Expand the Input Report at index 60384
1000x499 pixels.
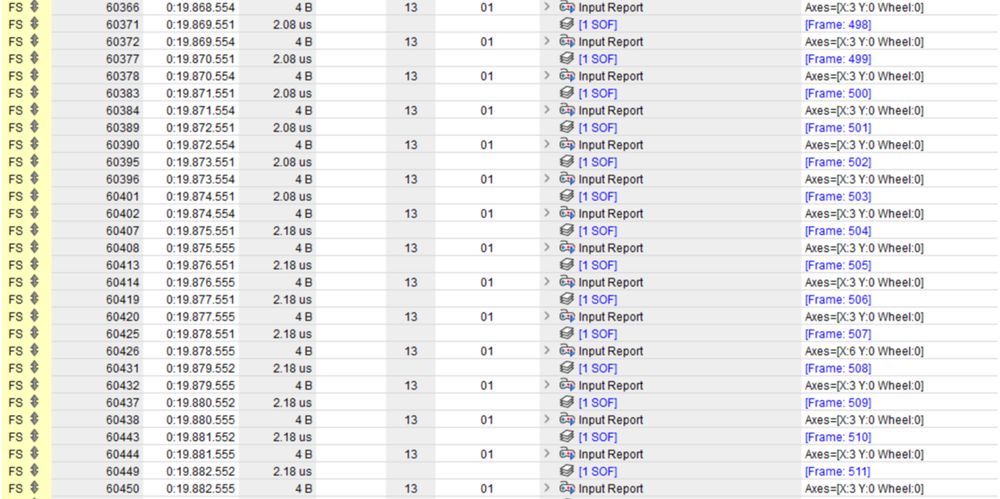(x=546, y=110)
